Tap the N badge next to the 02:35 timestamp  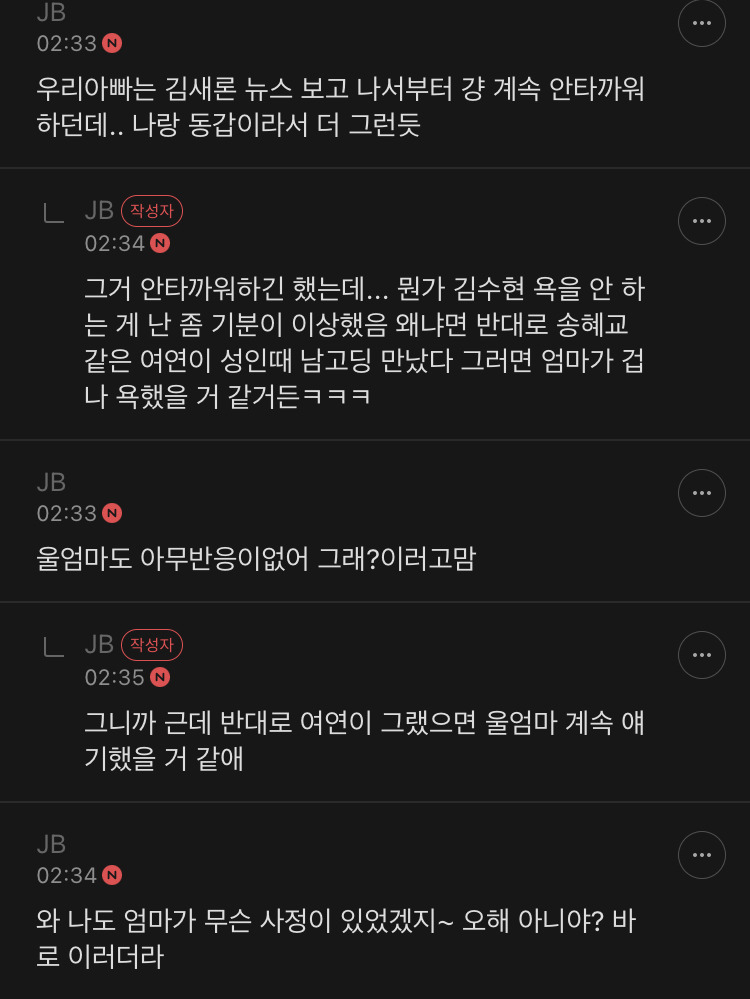click(162, 676)
